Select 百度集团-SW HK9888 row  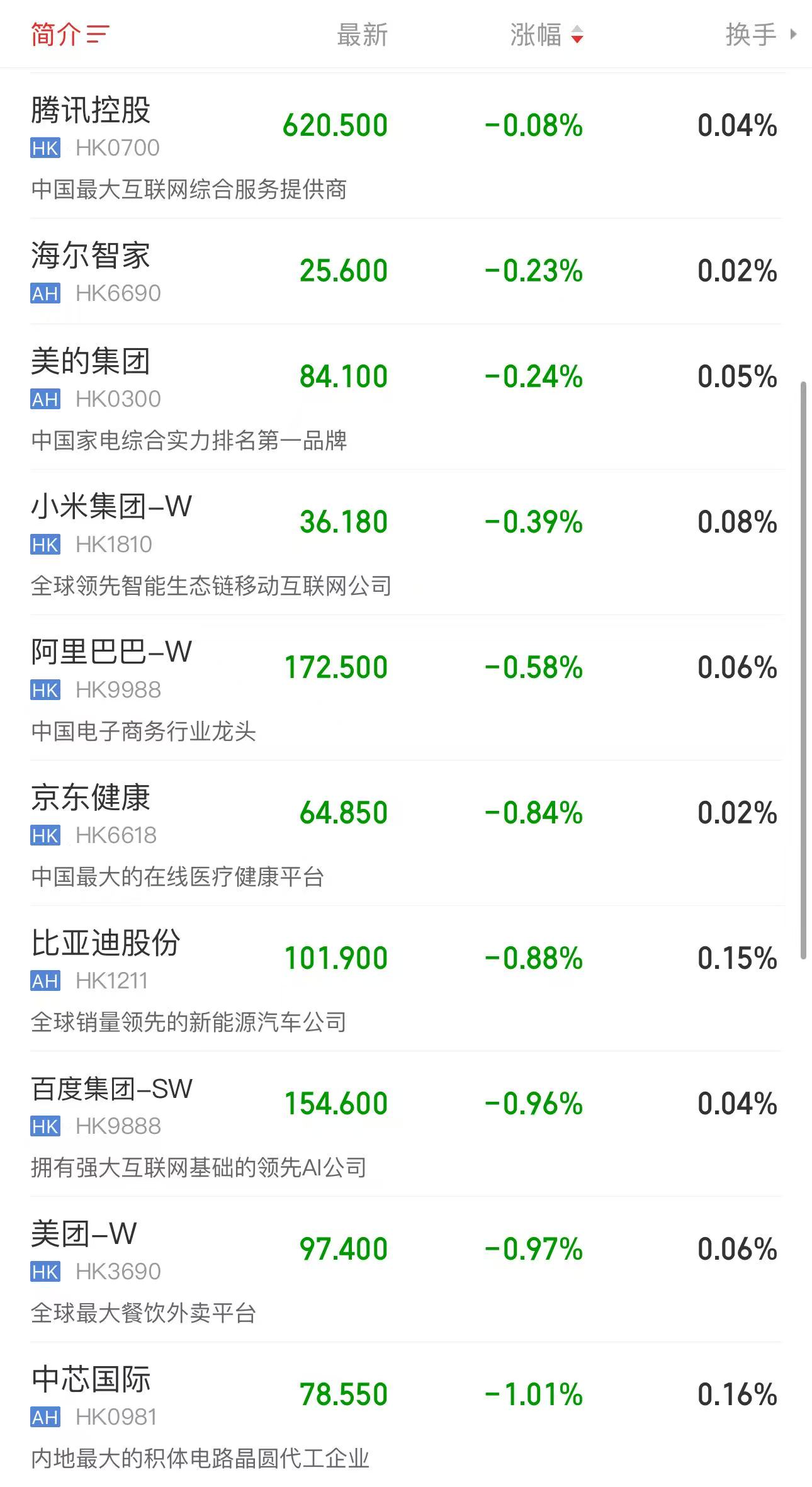(111, 1089)
